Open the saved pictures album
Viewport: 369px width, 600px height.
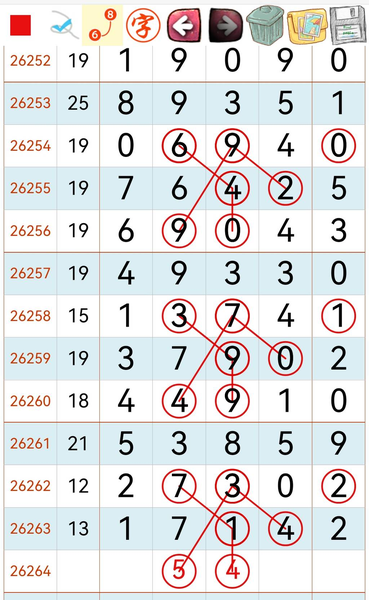click(307, 26)
